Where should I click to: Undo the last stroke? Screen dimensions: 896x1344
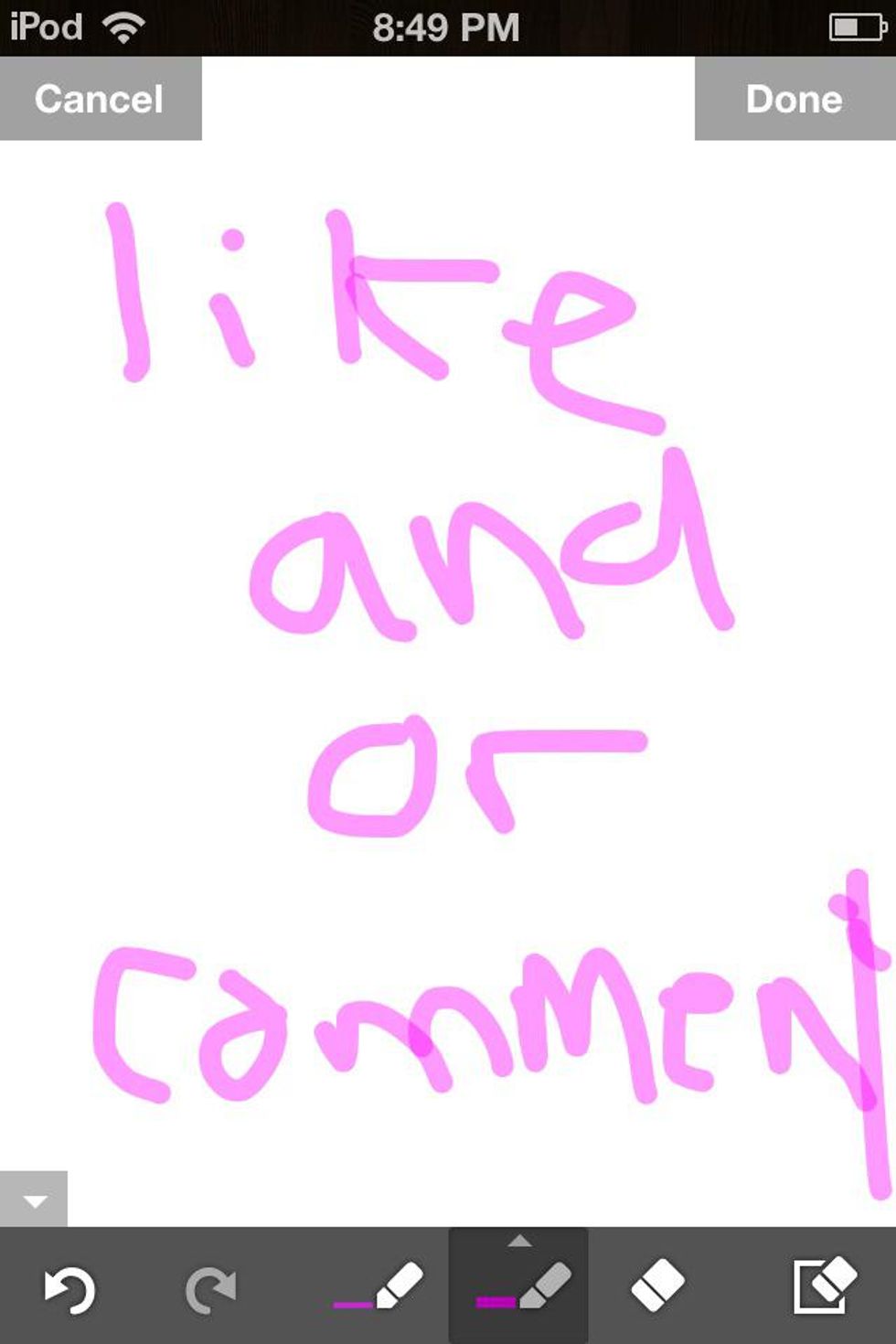click(69, 1289)
